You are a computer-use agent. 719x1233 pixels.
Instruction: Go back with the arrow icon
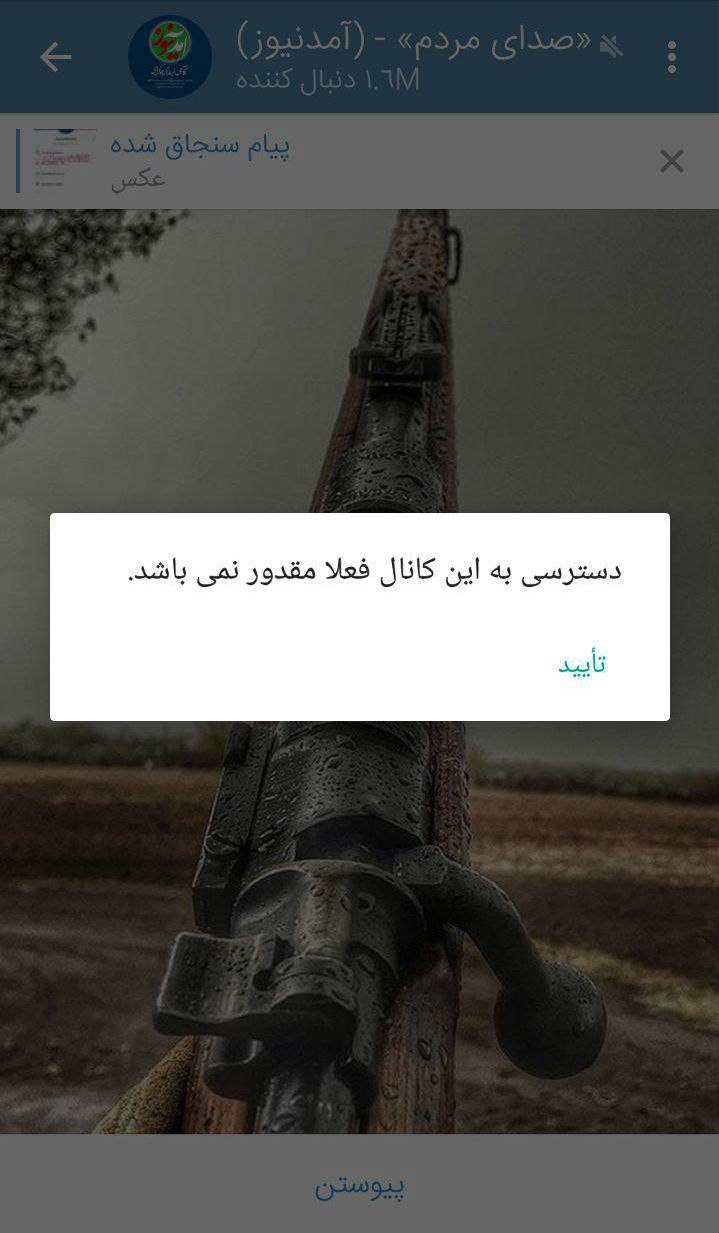55,57
